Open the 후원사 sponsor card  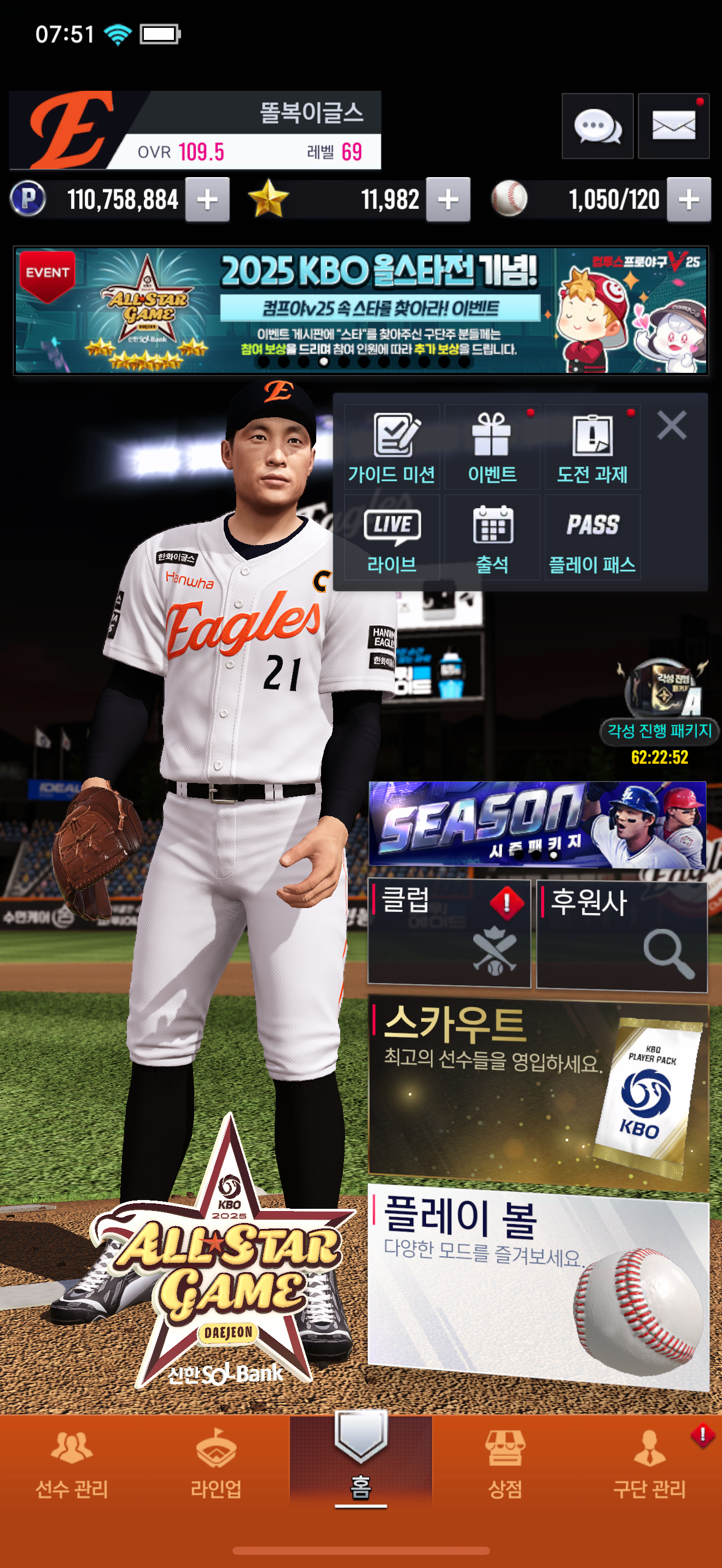[621, 935]
